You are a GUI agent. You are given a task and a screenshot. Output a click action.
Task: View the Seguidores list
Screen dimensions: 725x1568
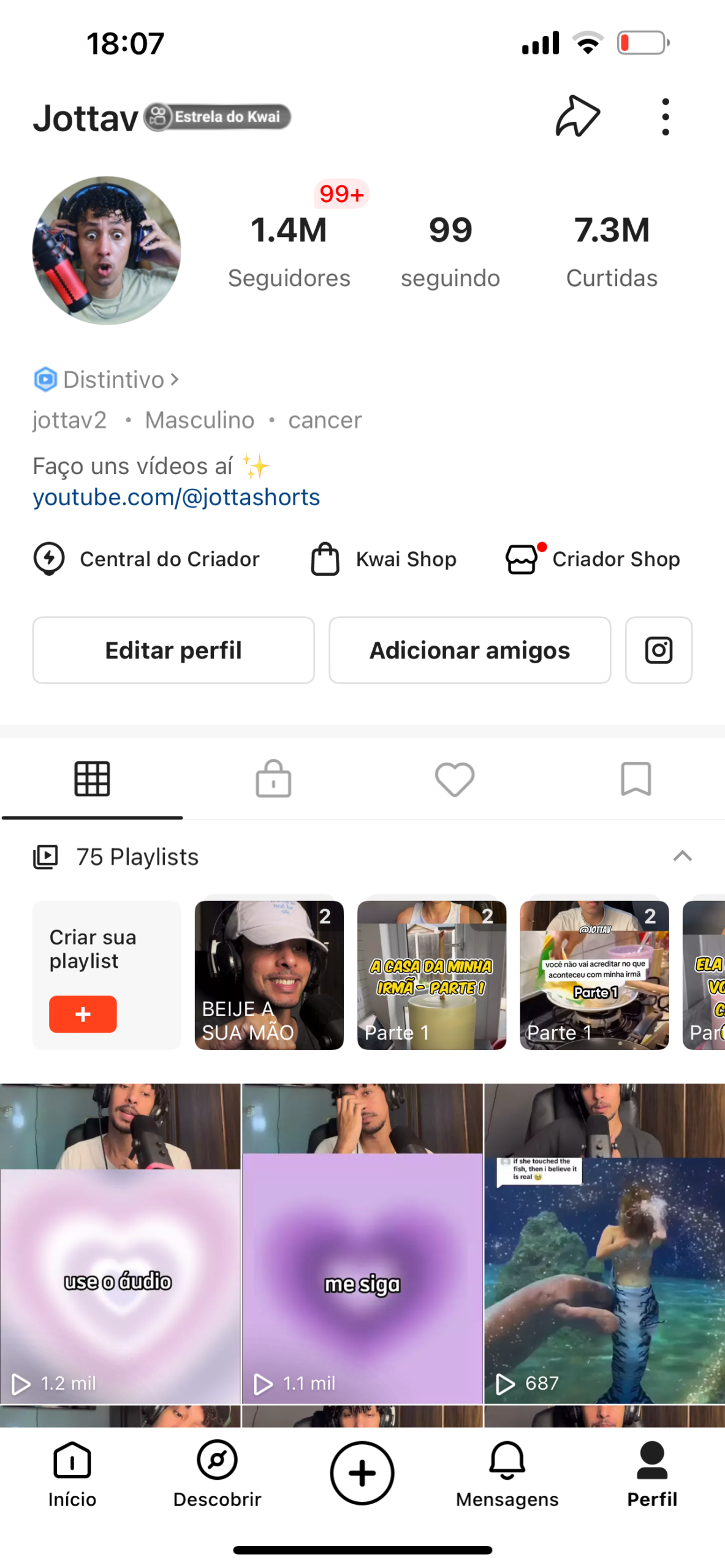click(289, 251)
